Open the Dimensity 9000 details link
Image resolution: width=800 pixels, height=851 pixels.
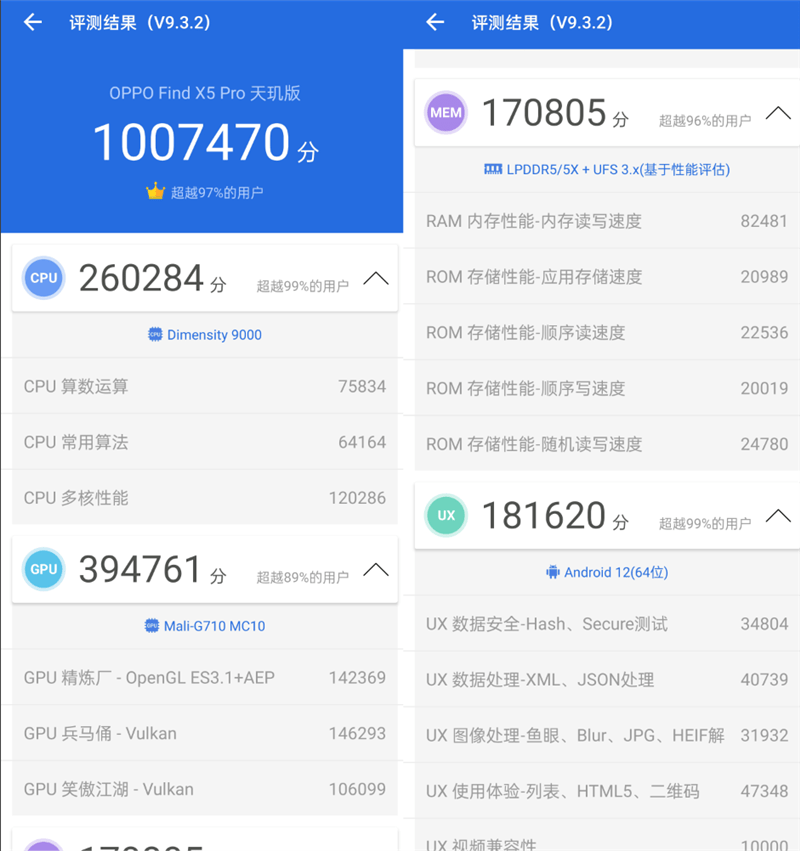click(204, 335)
